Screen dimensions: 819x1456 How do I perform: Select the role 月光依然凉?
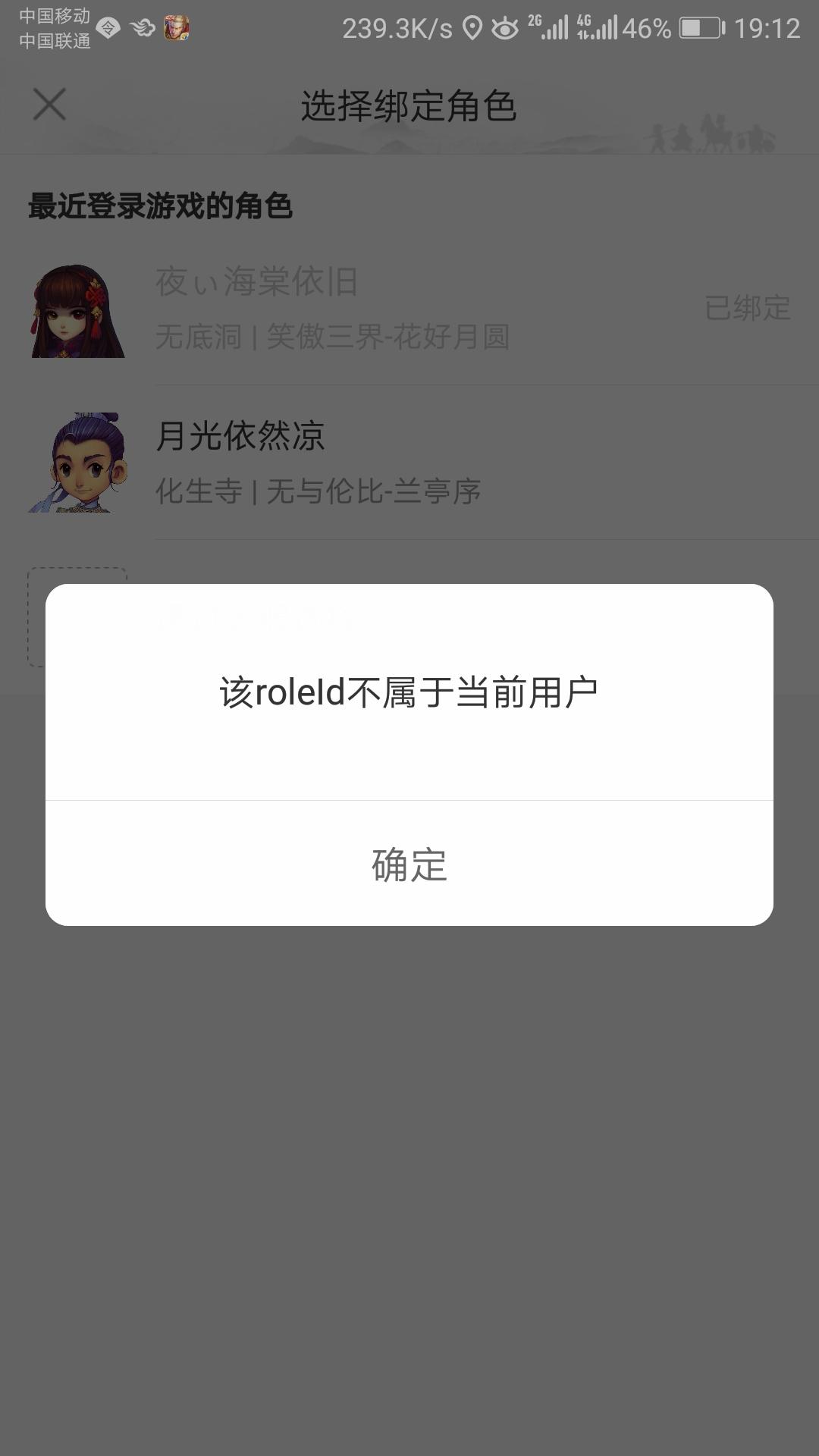point(409,463)
